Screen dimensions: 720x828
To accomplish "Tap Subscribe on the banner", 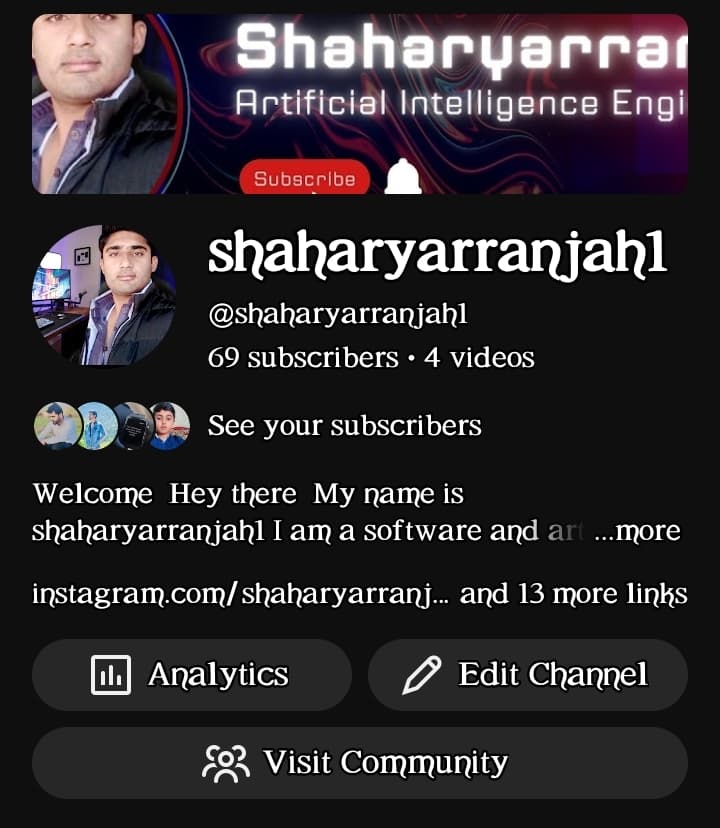I will point(303,180).
